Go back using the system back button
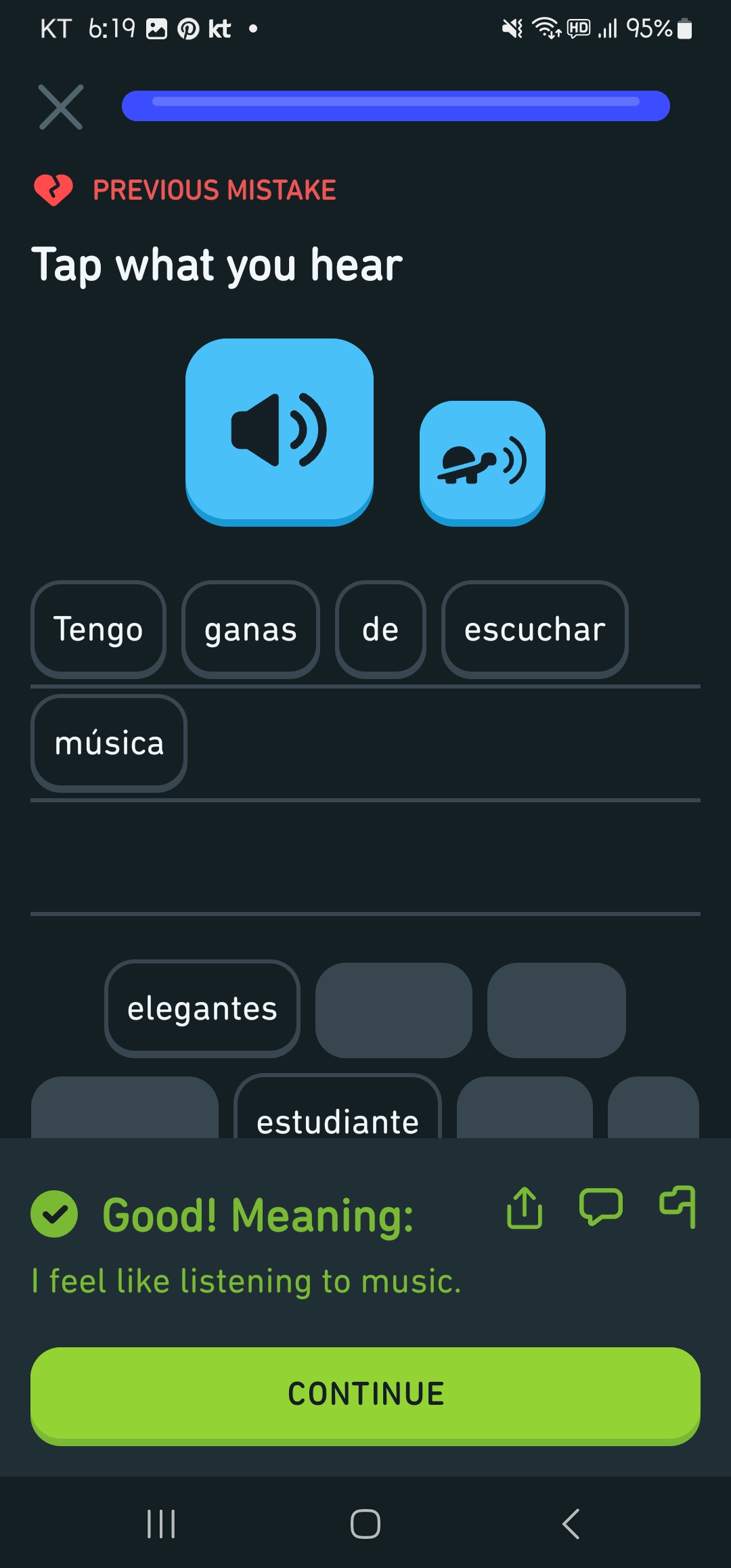 (x=571, y=1524)
